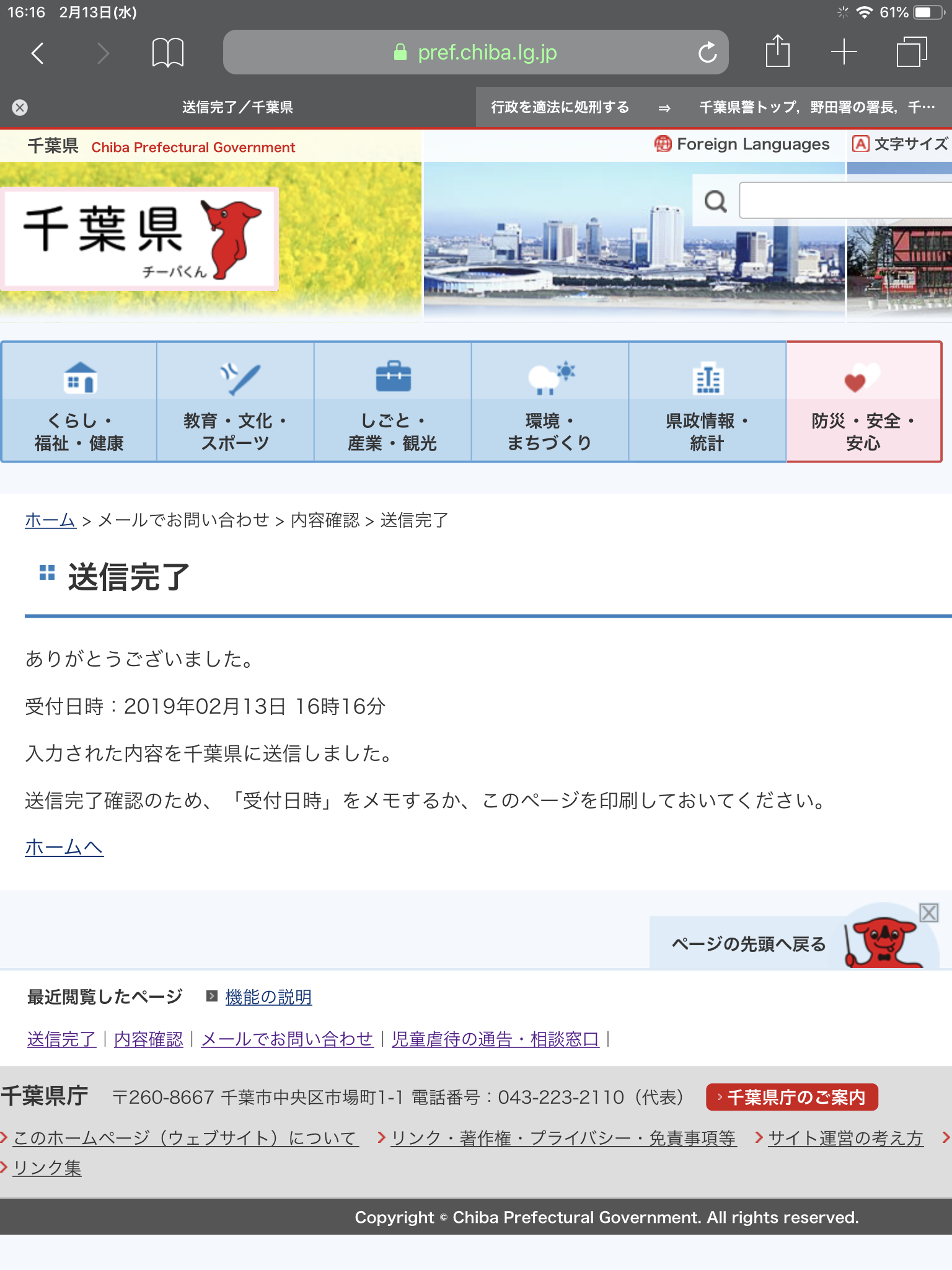Open 機能の説明 link
Screen dimensions: 952x1270
(x=268, y=997)
